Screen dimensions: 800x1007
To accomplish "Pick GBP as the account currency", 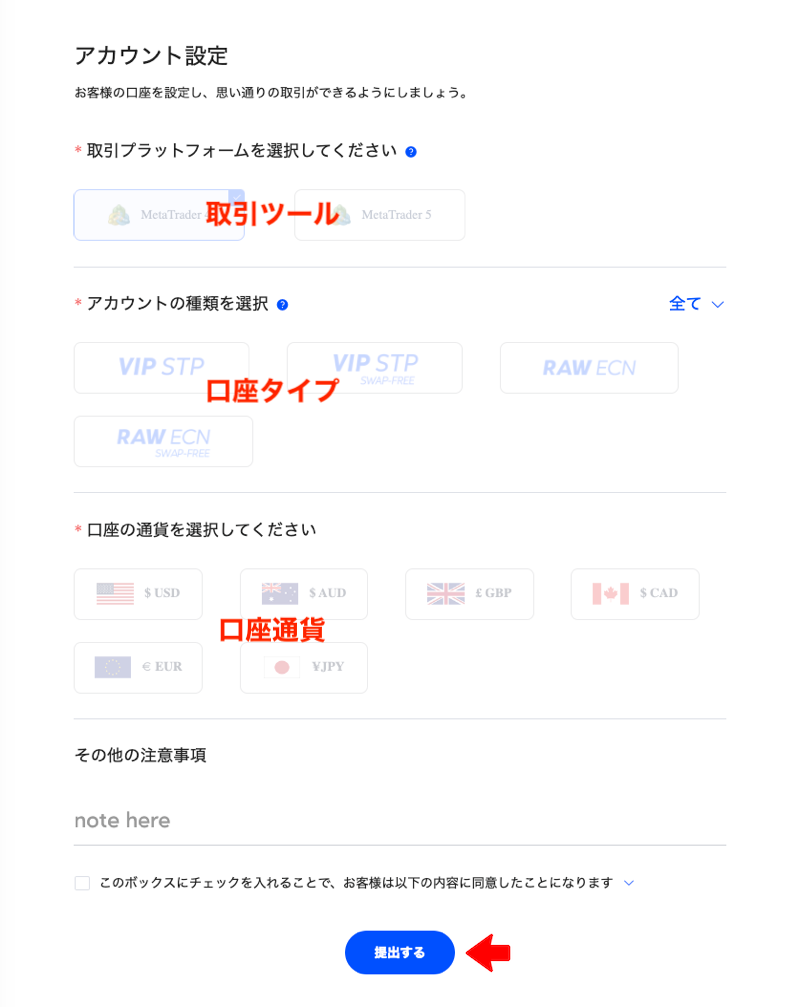I will coord(469,593).
